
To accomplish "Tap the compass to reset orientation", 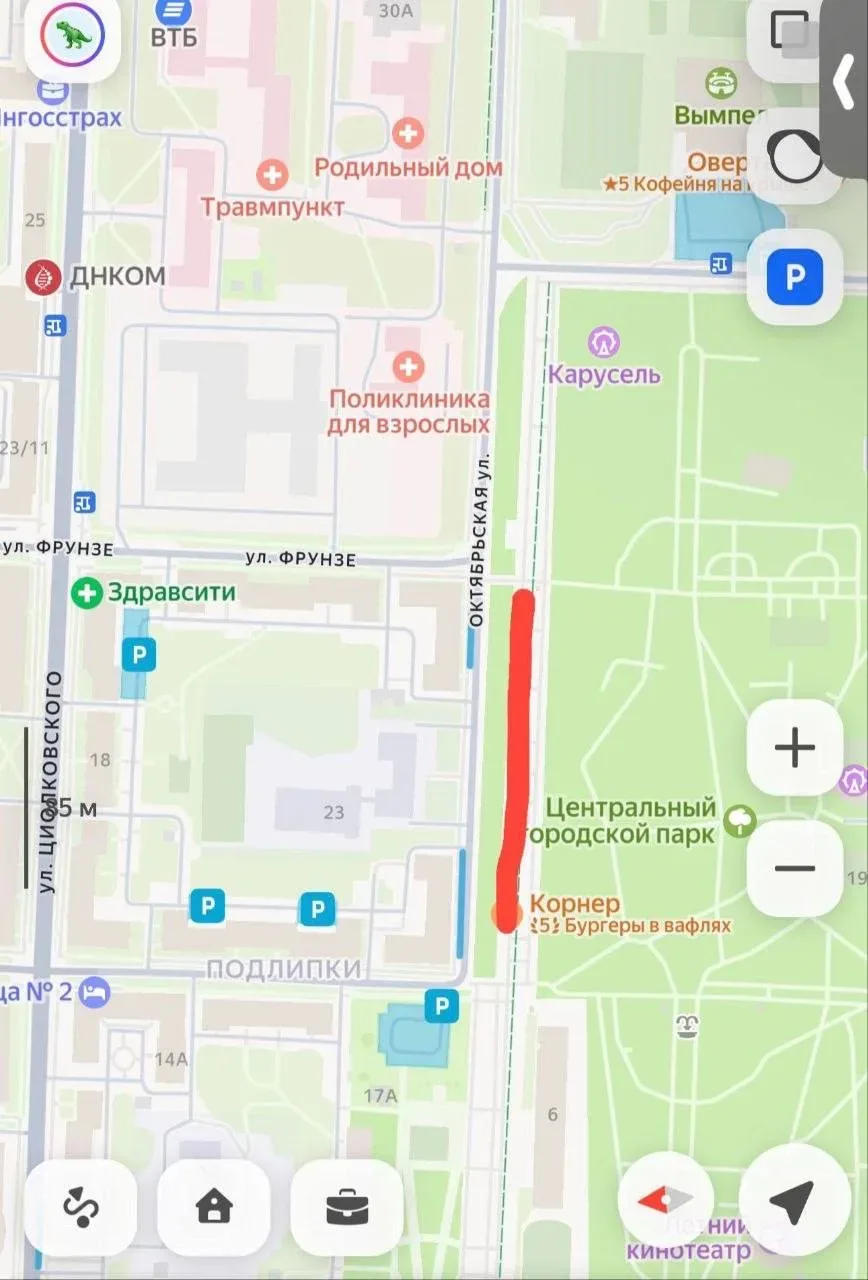I will 665,1200.
